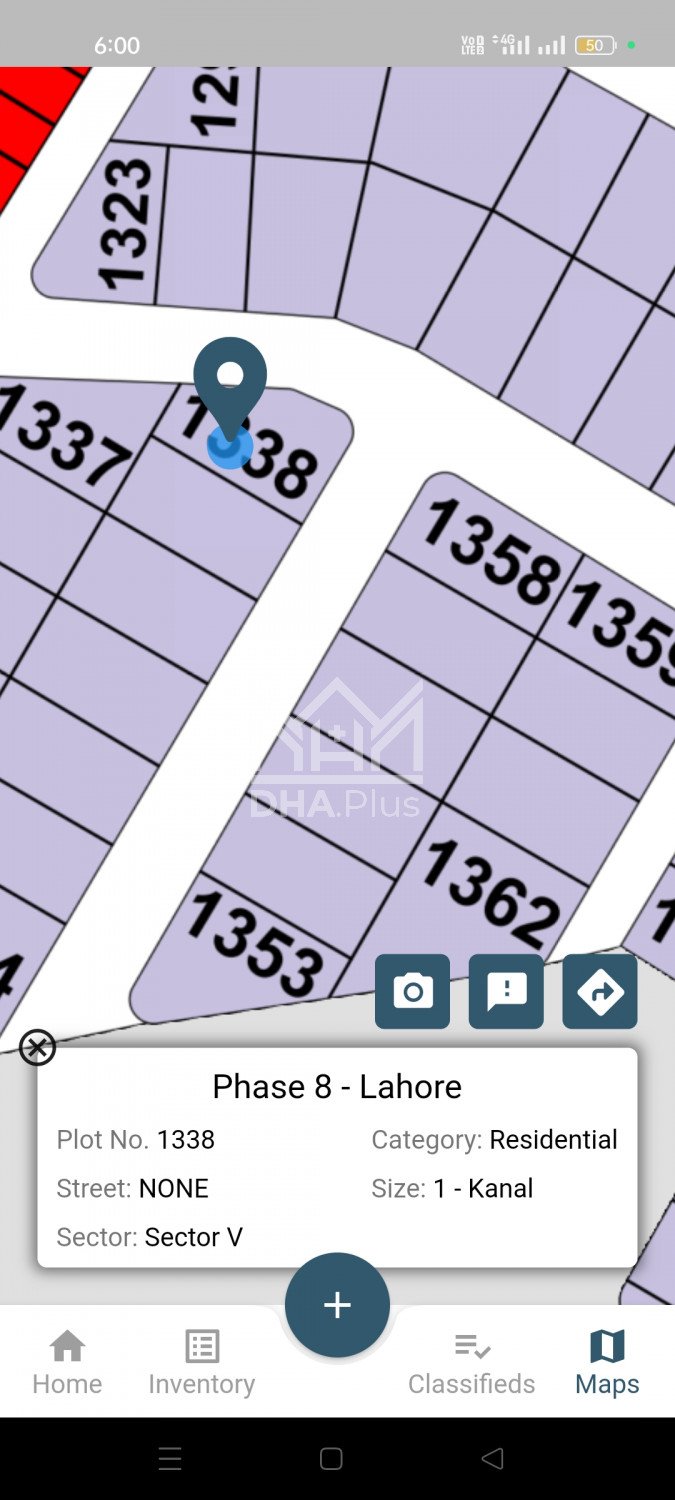This screenshot has width=675, height=1500.
Task: Close the Phase 8 plot info card
Action: click(x=38, y=1047)
